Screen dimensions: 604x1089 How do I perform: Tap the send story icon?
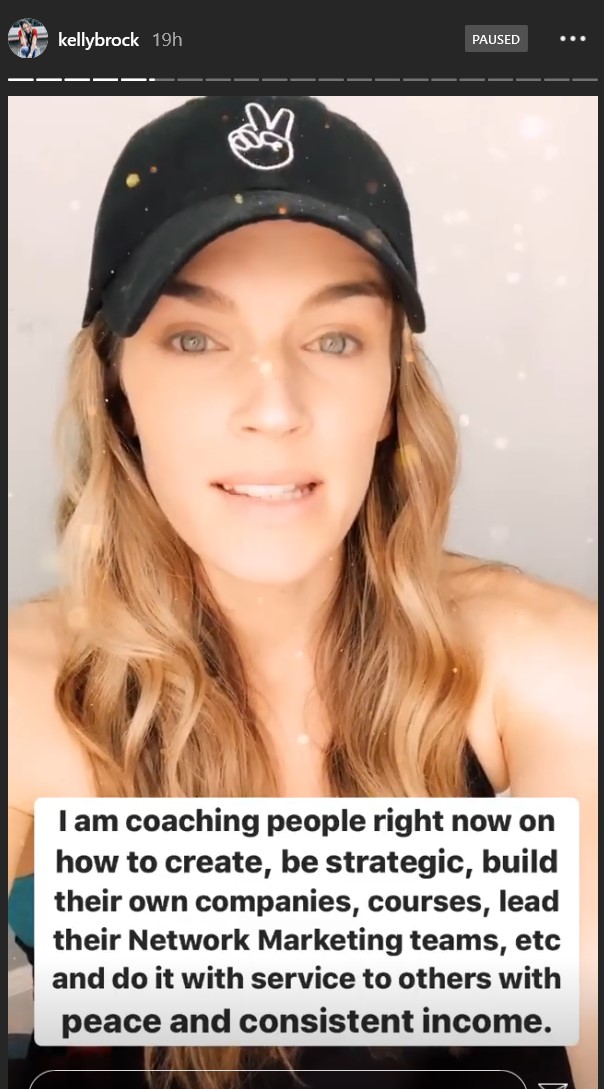click(553, 1083)
